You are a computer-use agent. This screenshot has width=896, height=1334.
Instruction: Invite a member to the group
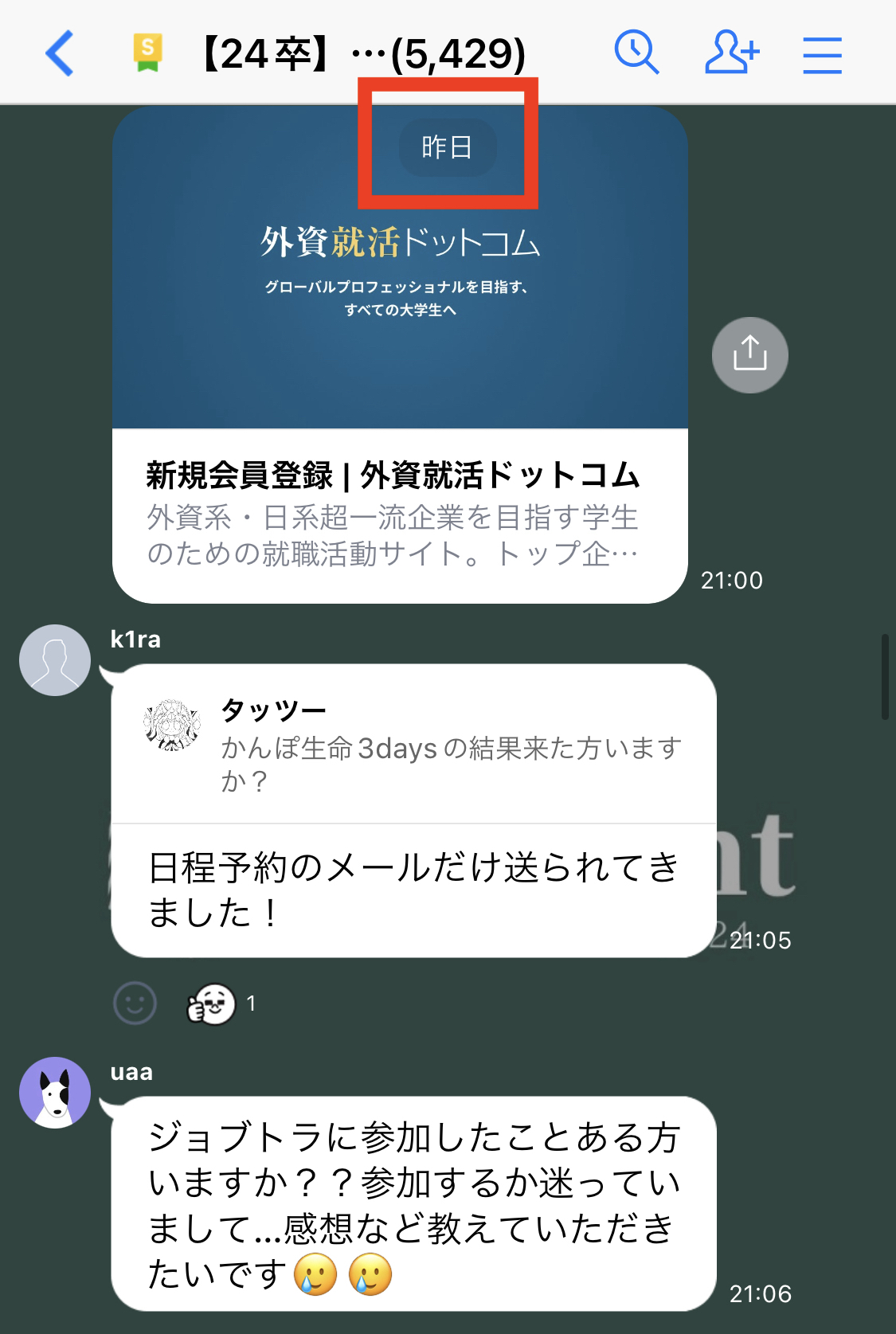(x=731, y=53)
